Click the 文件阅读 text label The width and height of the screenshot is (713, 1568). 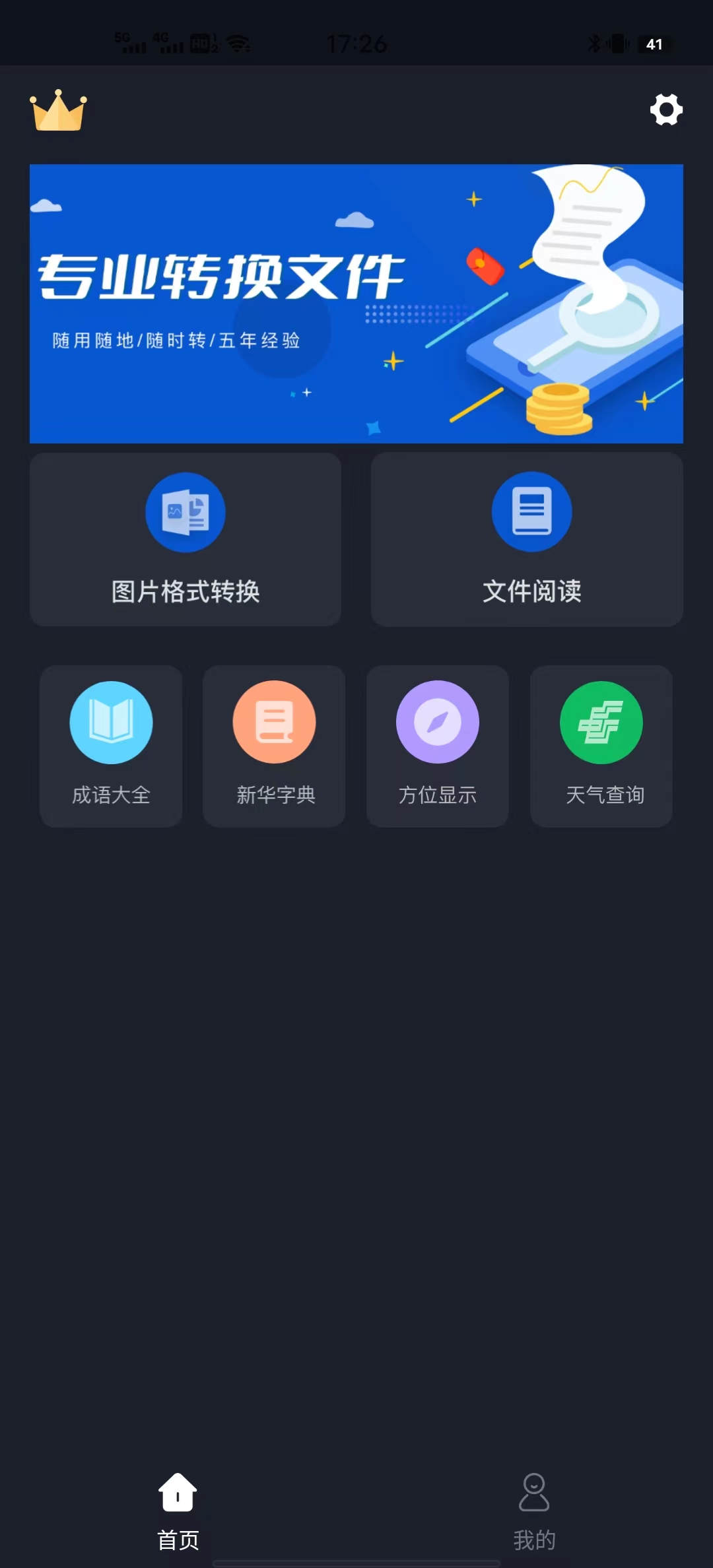532,593
